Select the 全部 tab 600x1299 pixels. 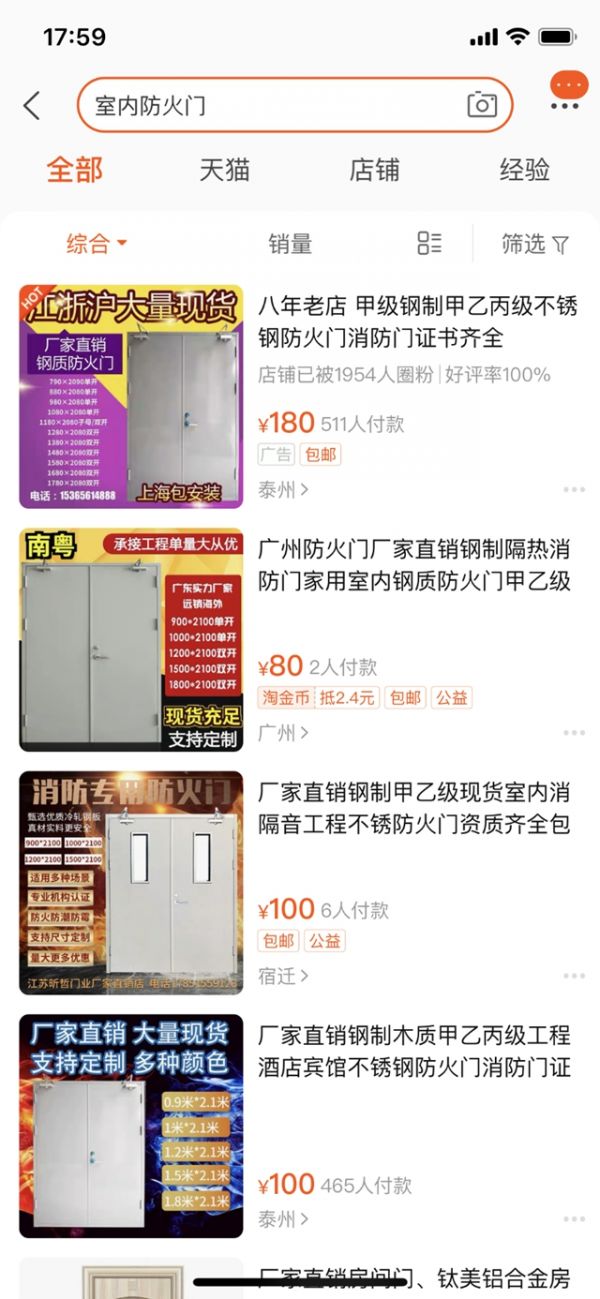click(74, 170)
